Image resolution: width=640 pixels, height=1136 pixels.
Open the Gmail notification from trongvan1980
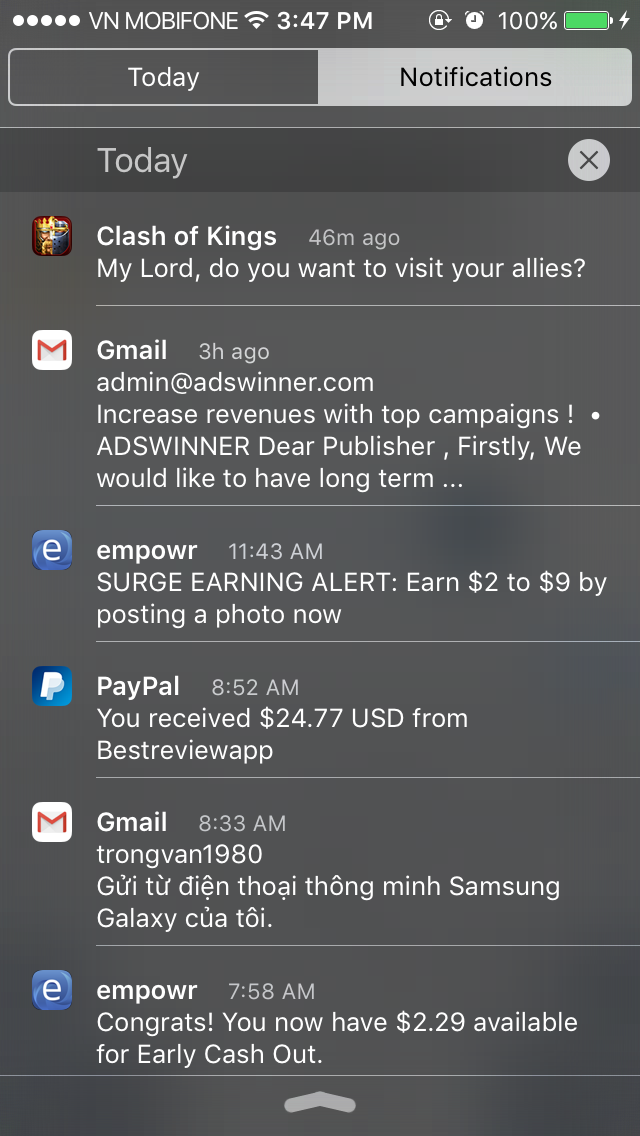tap(340, 870)
